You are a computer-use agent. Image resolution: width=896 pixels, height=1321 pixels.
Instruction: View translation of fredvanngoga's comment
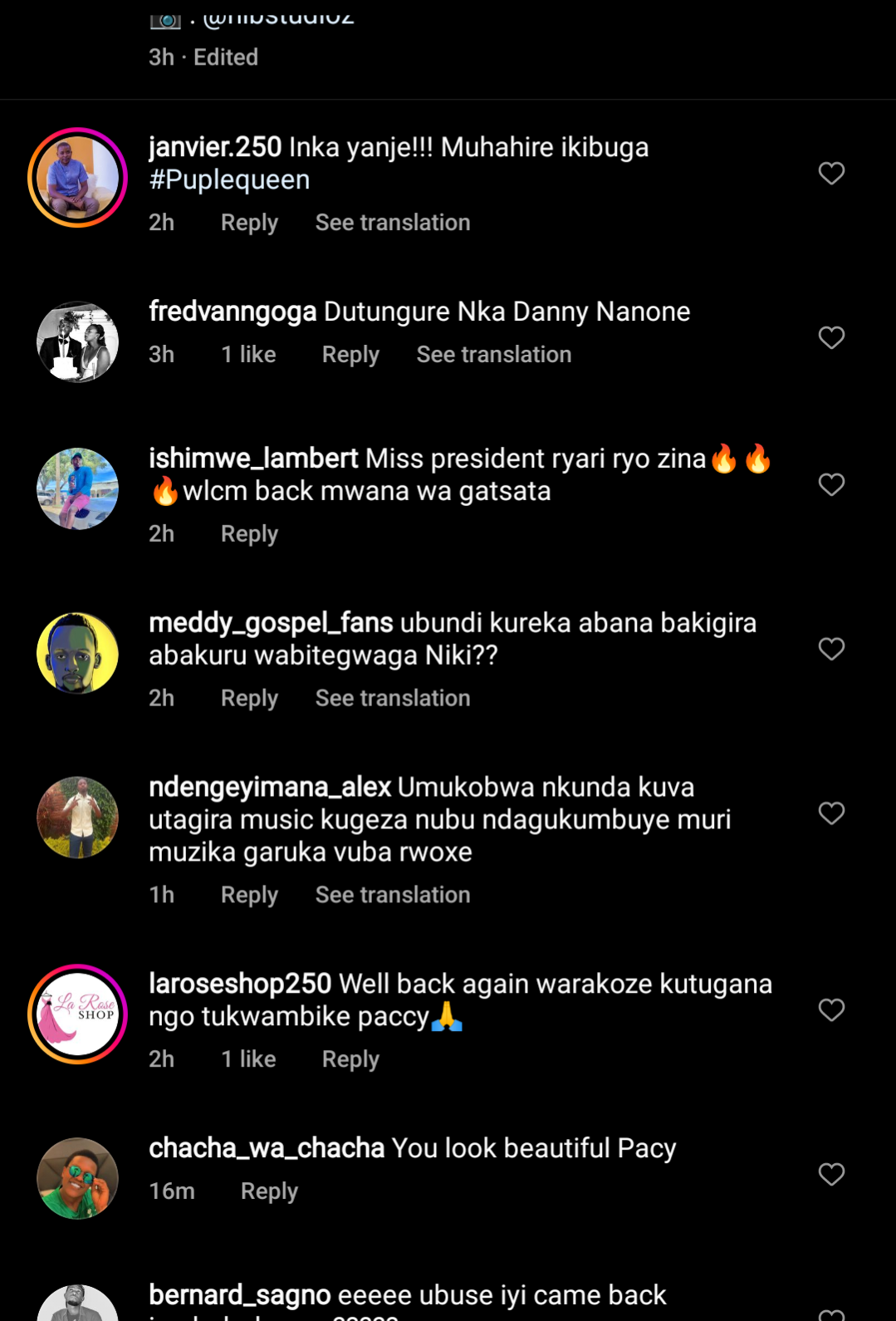(494, 355)
